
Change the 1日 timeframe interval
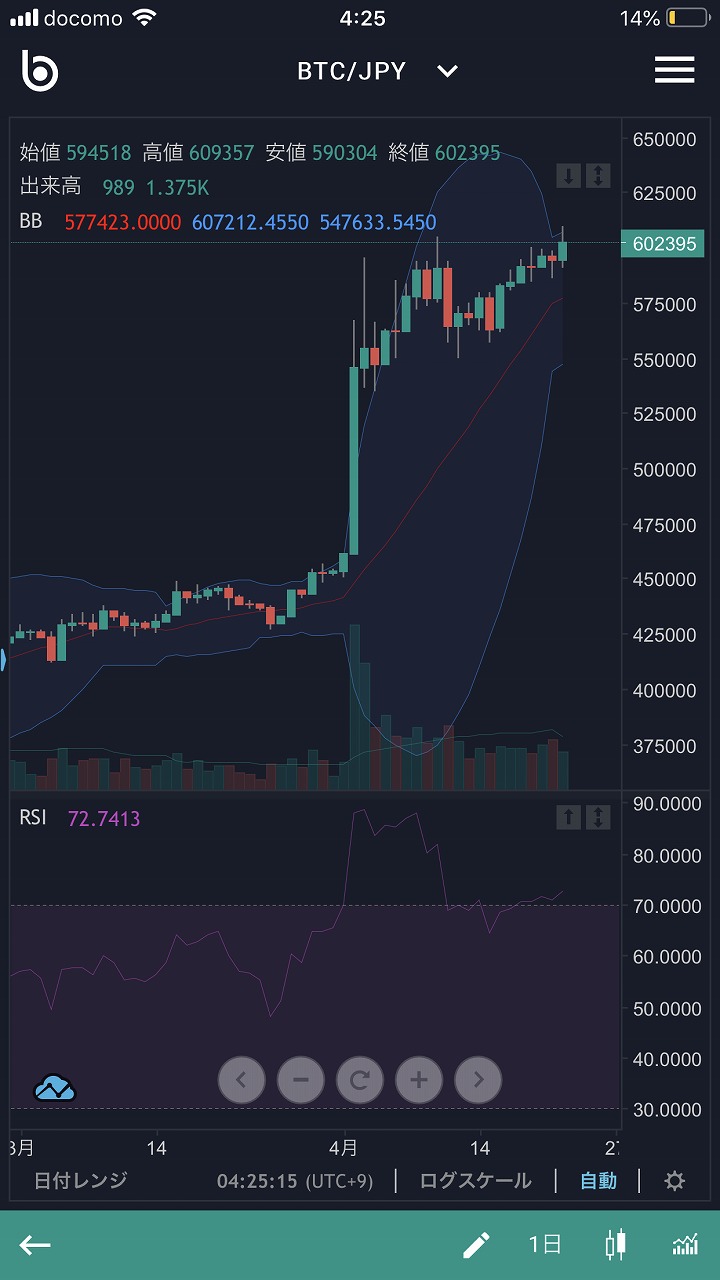pyautogui.click(x=545, y=1245)
